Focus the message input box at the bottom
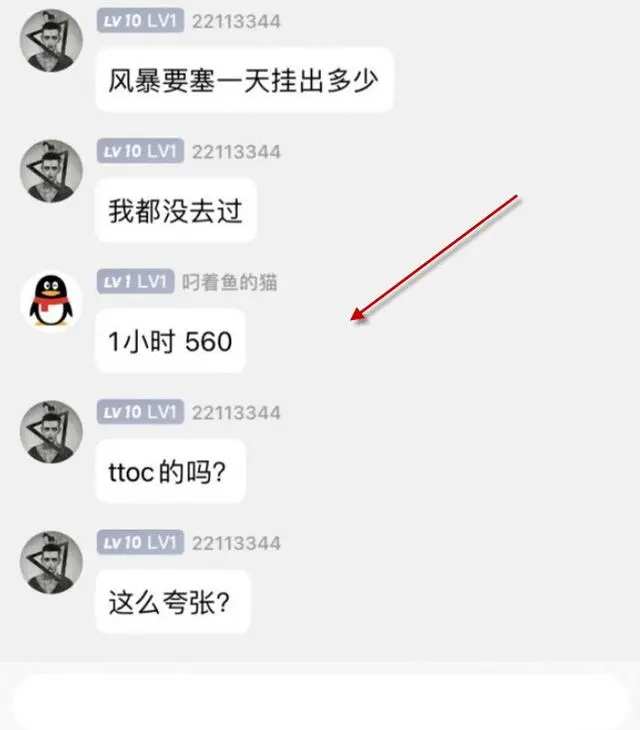 point(320,702)
